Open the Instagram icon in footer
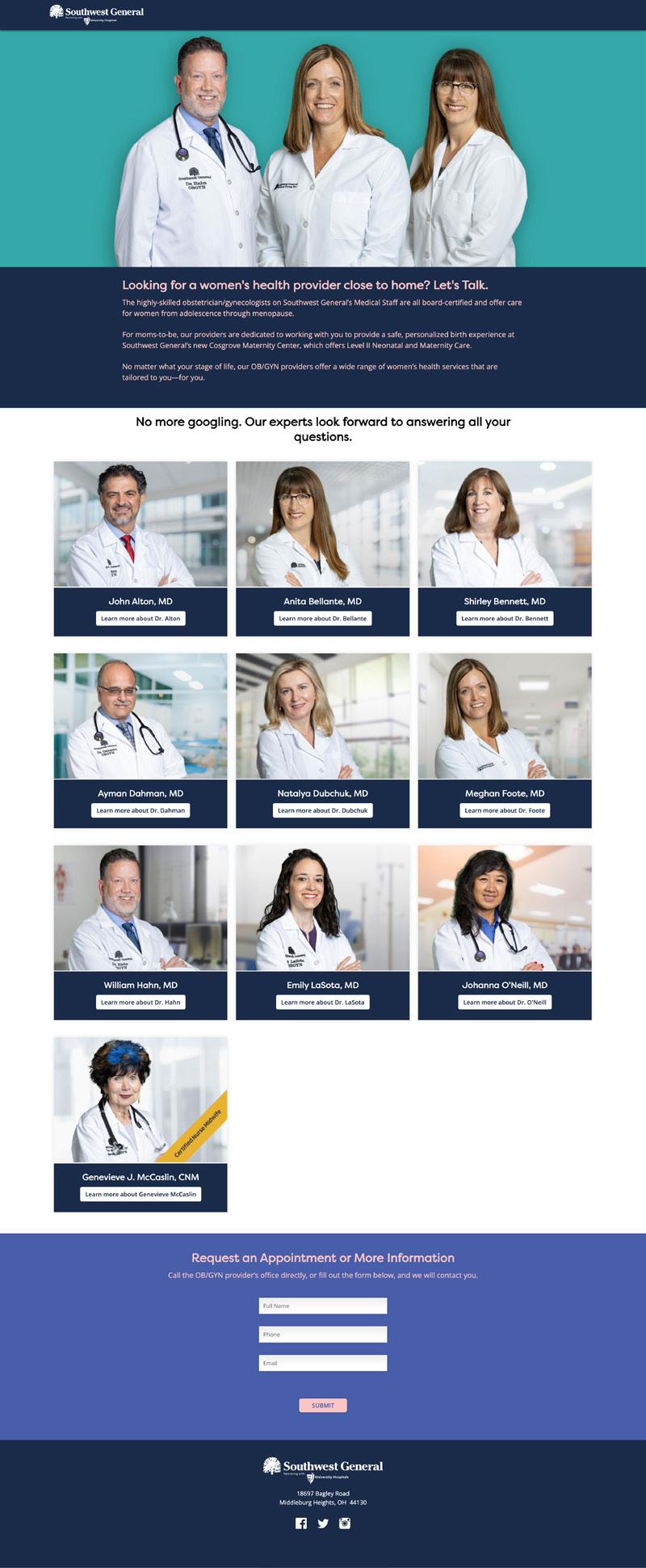Screen dimensions: 646x1568 click(345, 1523)
